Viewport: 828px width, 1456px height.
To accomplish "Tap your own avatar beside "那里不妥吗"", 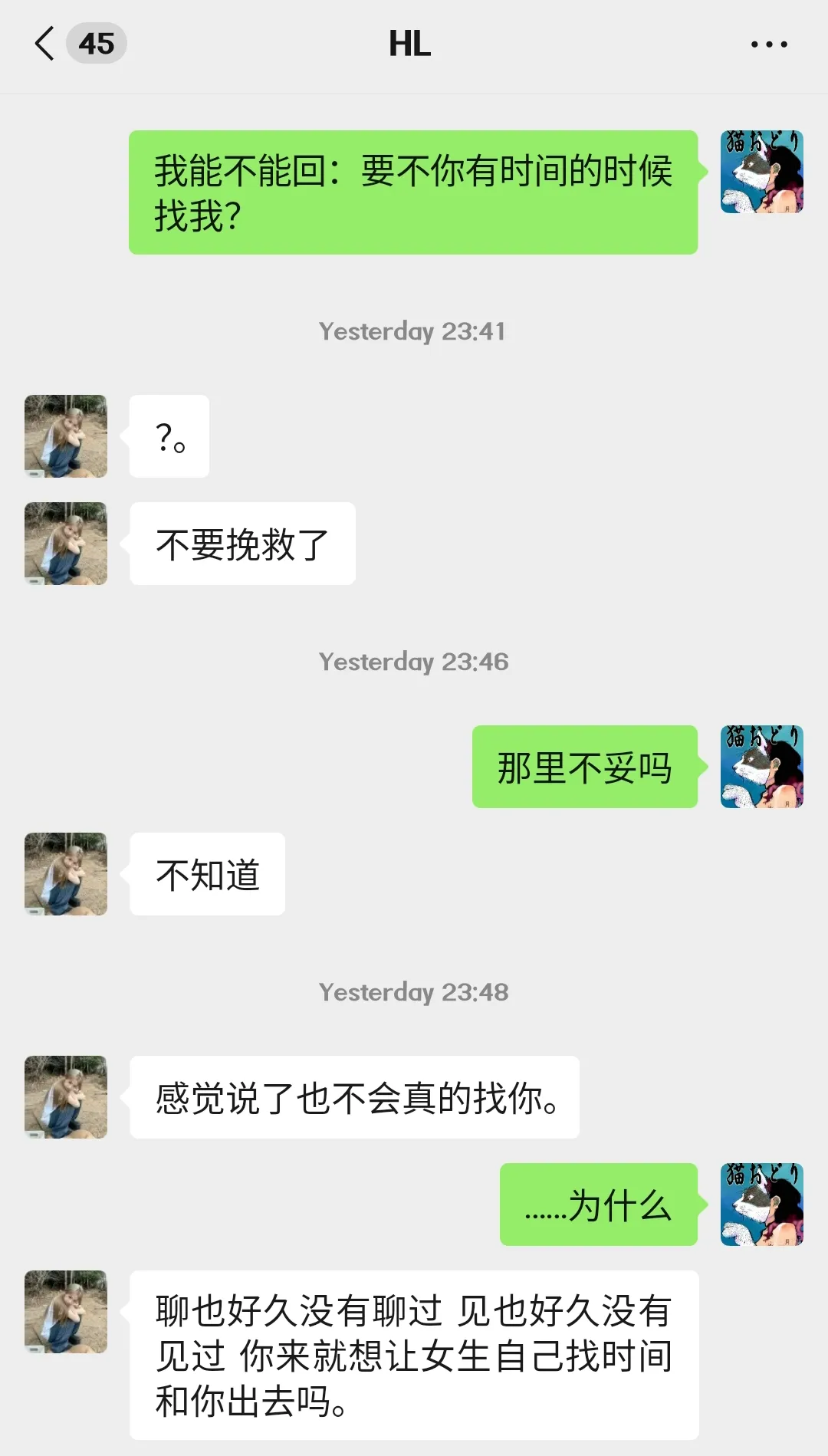I will pyautogui.click(x=761, y=767).
